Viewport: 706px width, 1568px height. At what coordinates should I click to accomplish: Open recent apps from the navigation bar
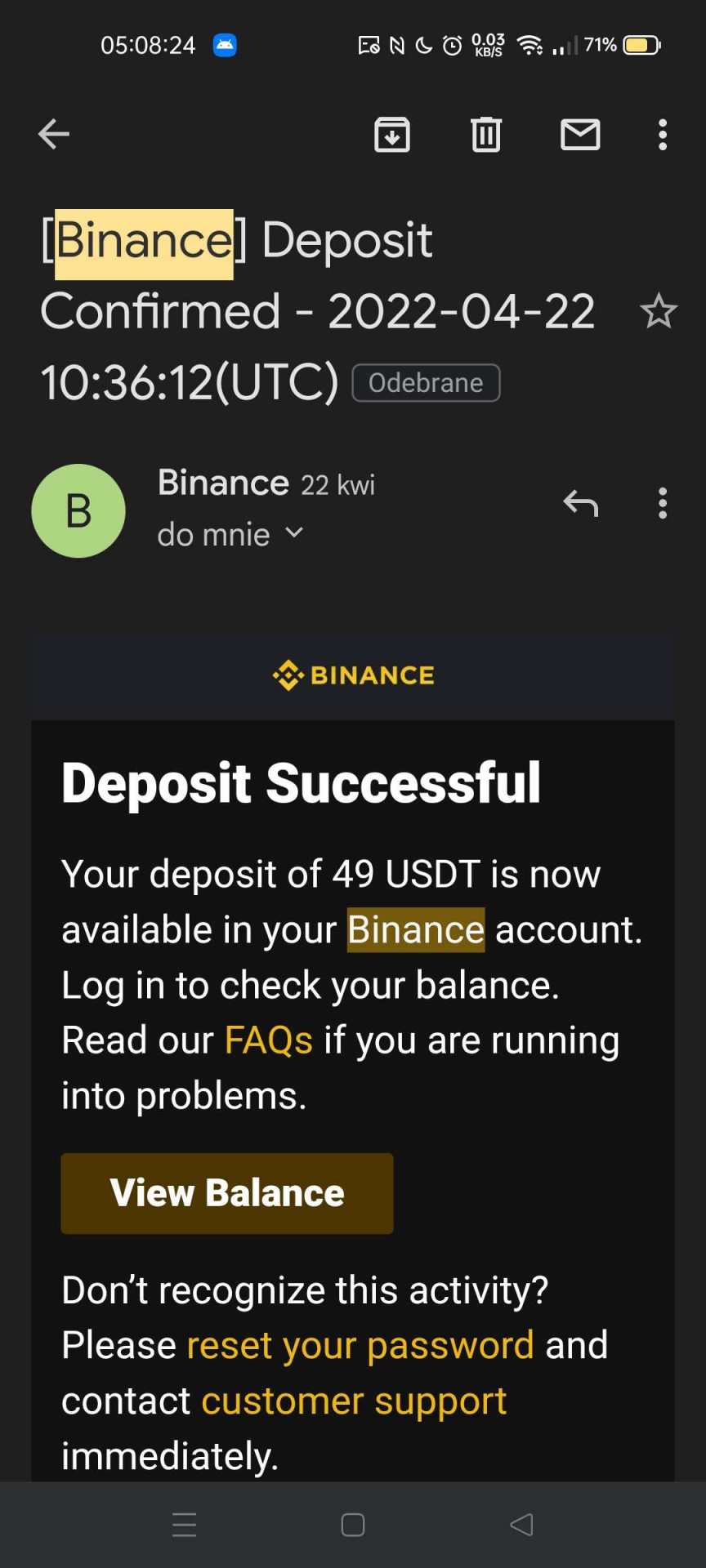(x=185, y=1525)
